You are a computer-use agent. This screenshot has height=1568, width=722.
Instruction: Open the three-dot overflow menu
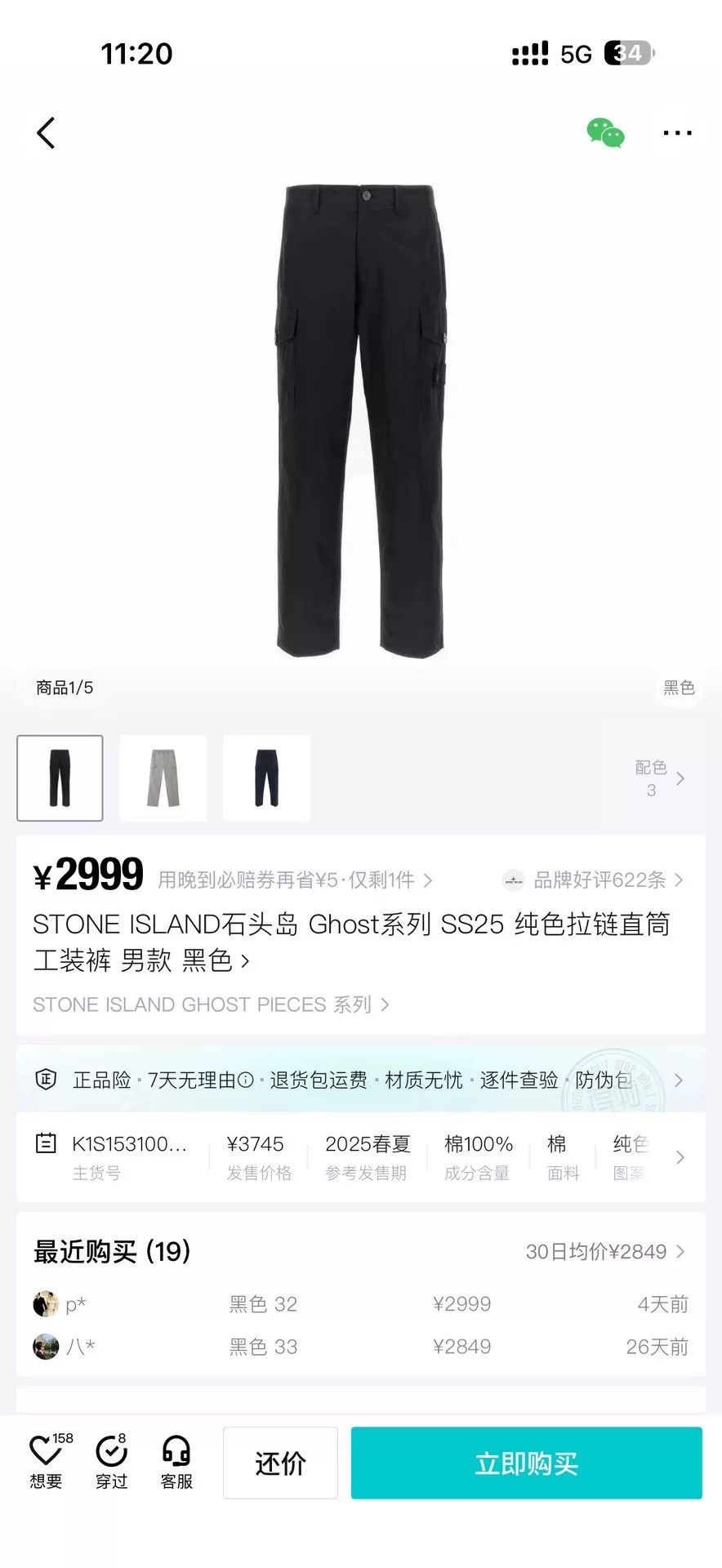[677, 133]
